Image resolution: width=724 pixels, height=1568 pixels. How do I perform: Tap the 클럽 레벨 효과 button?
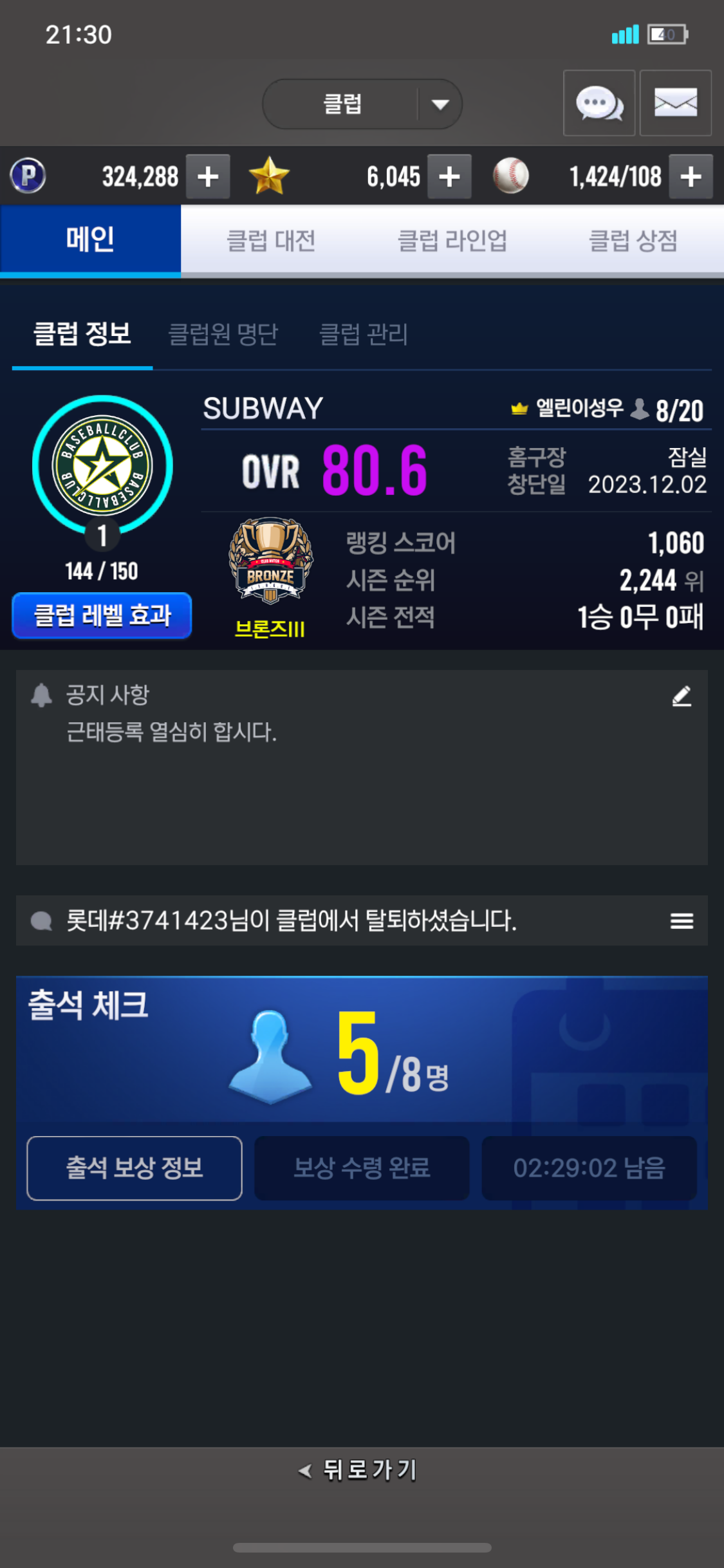click(102, 615)
